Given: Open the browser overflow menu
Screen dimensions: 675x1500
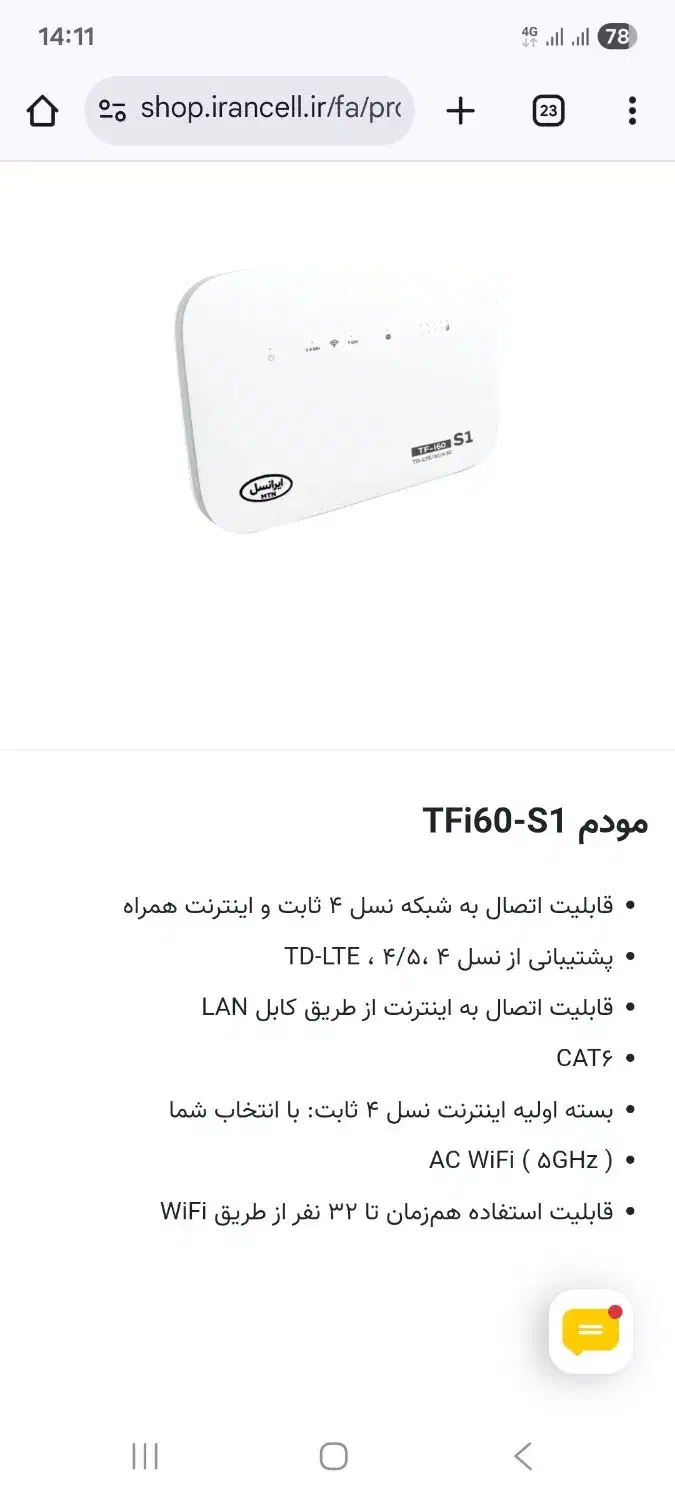Looking at the screenshot, I should [x=631, y=111].
